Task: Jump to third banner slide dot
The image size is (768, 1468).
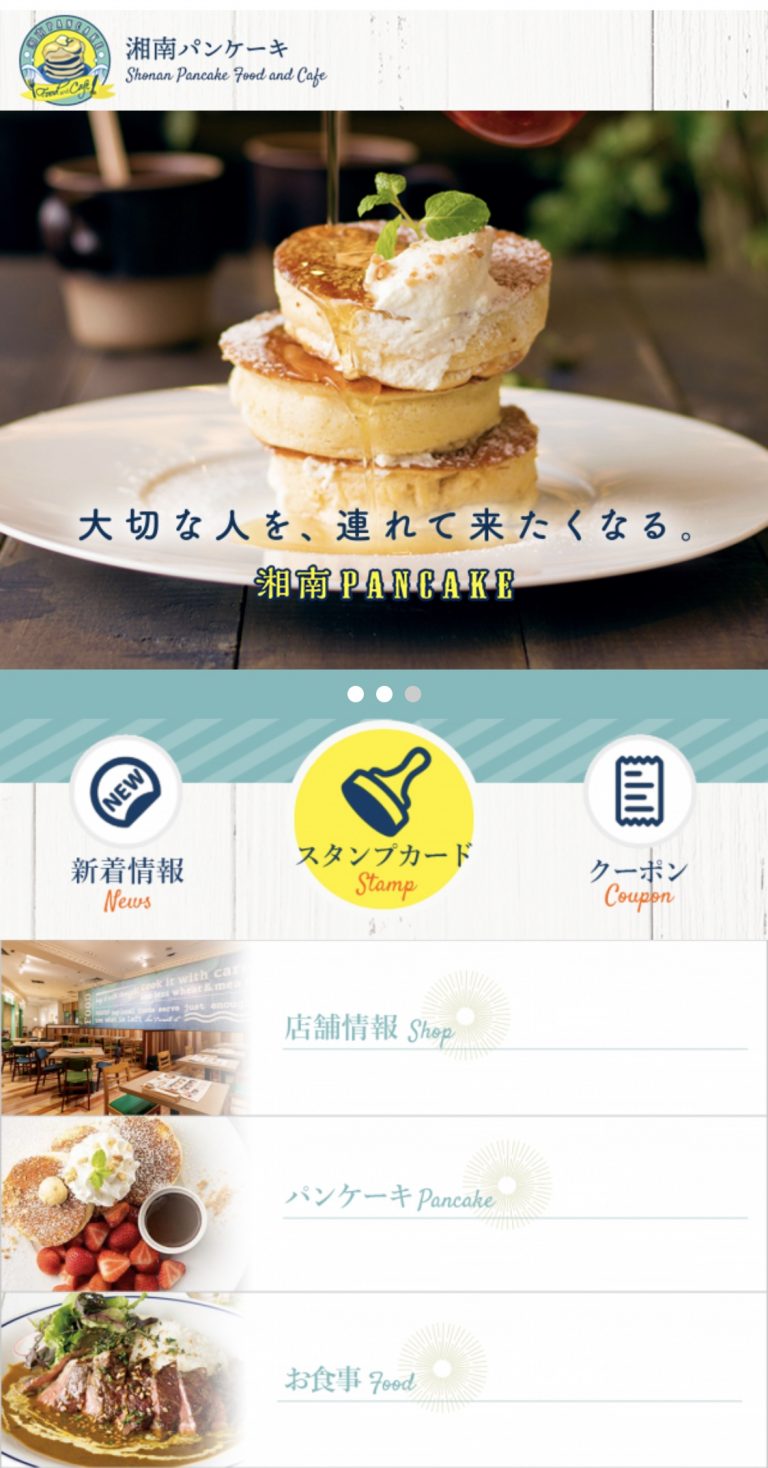Action: coord(413,694)
